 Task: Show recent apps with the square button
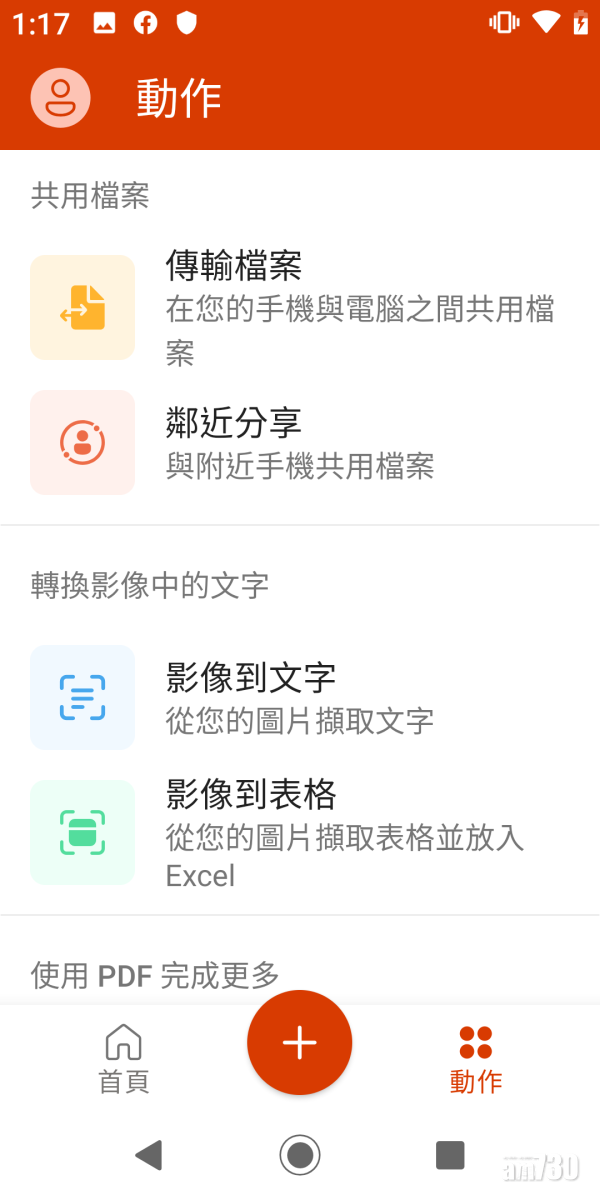[450, 1155]
